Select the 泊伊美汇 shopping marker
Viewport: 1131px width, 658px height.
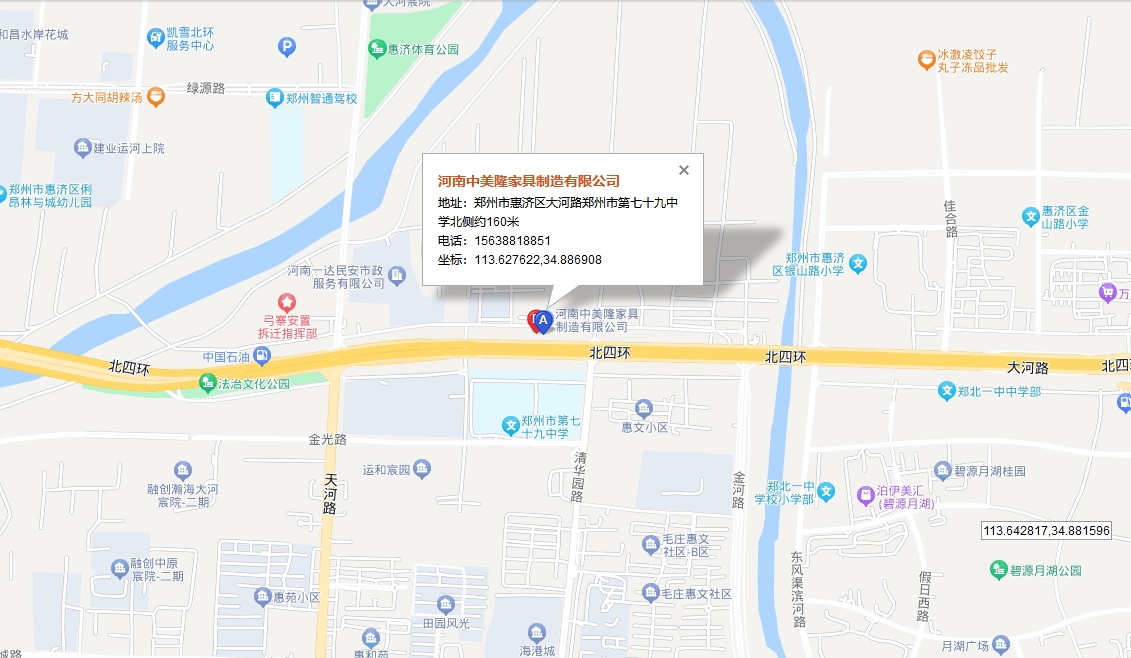coord(865,495)
